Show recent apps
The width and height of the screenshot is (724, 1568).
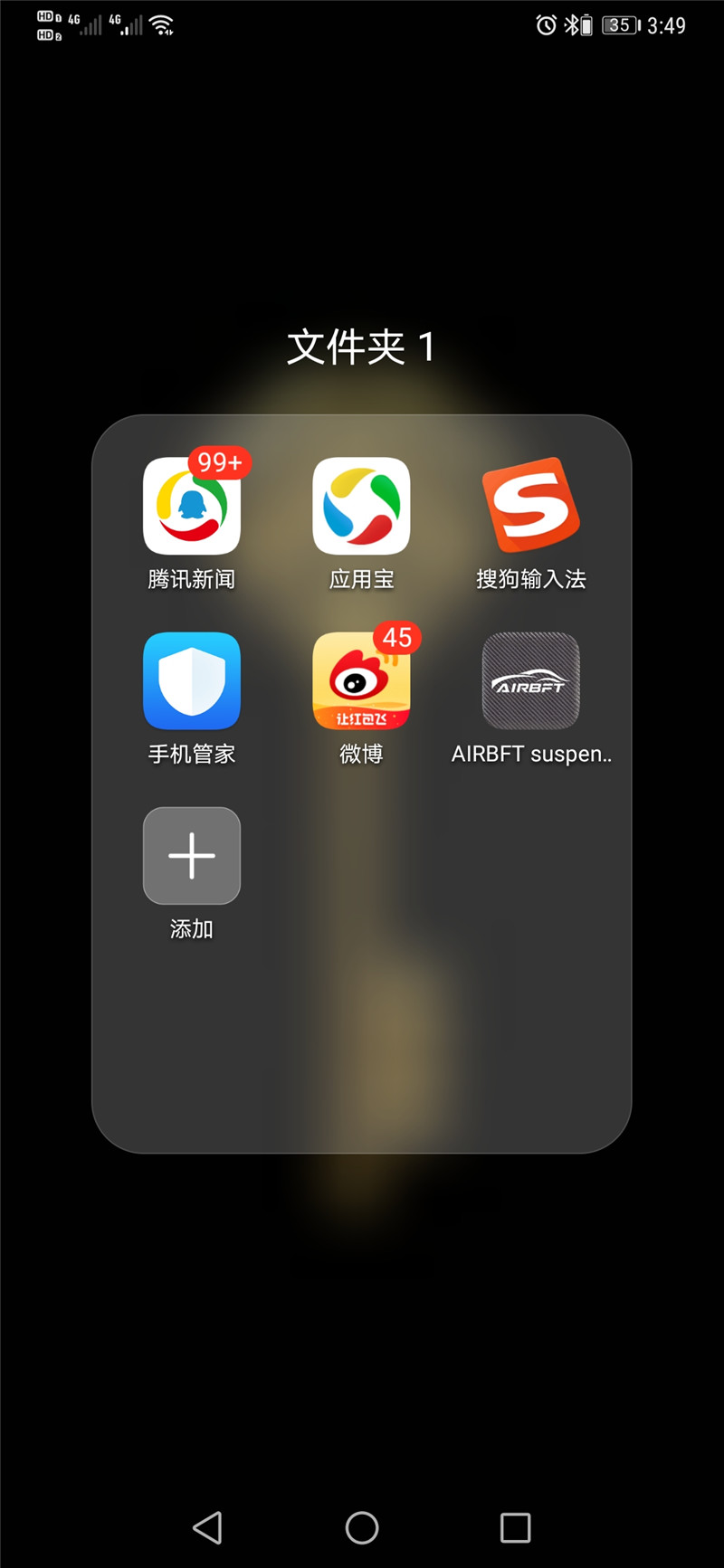pyautogui.click(x=515, y=1528)
